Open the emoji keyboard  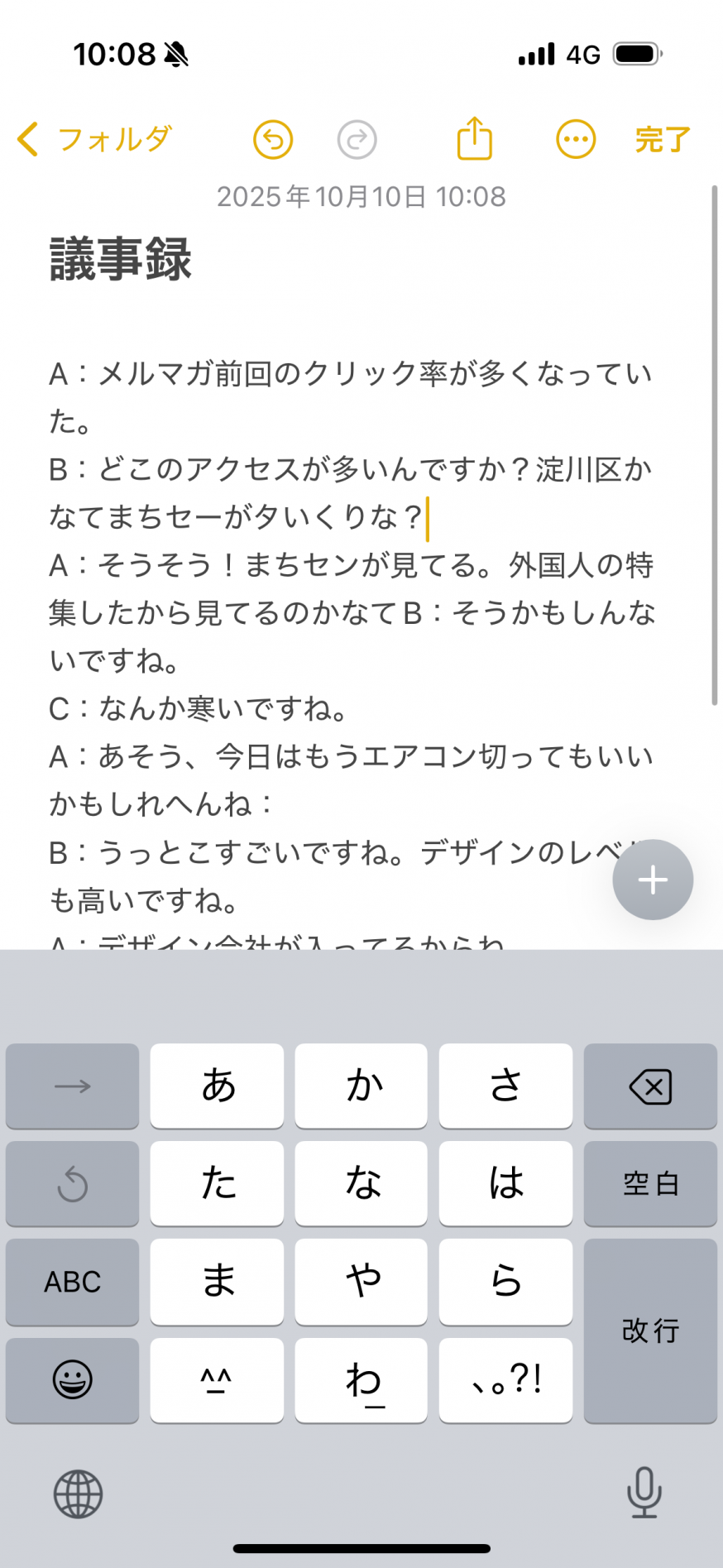coord(73,1379)
